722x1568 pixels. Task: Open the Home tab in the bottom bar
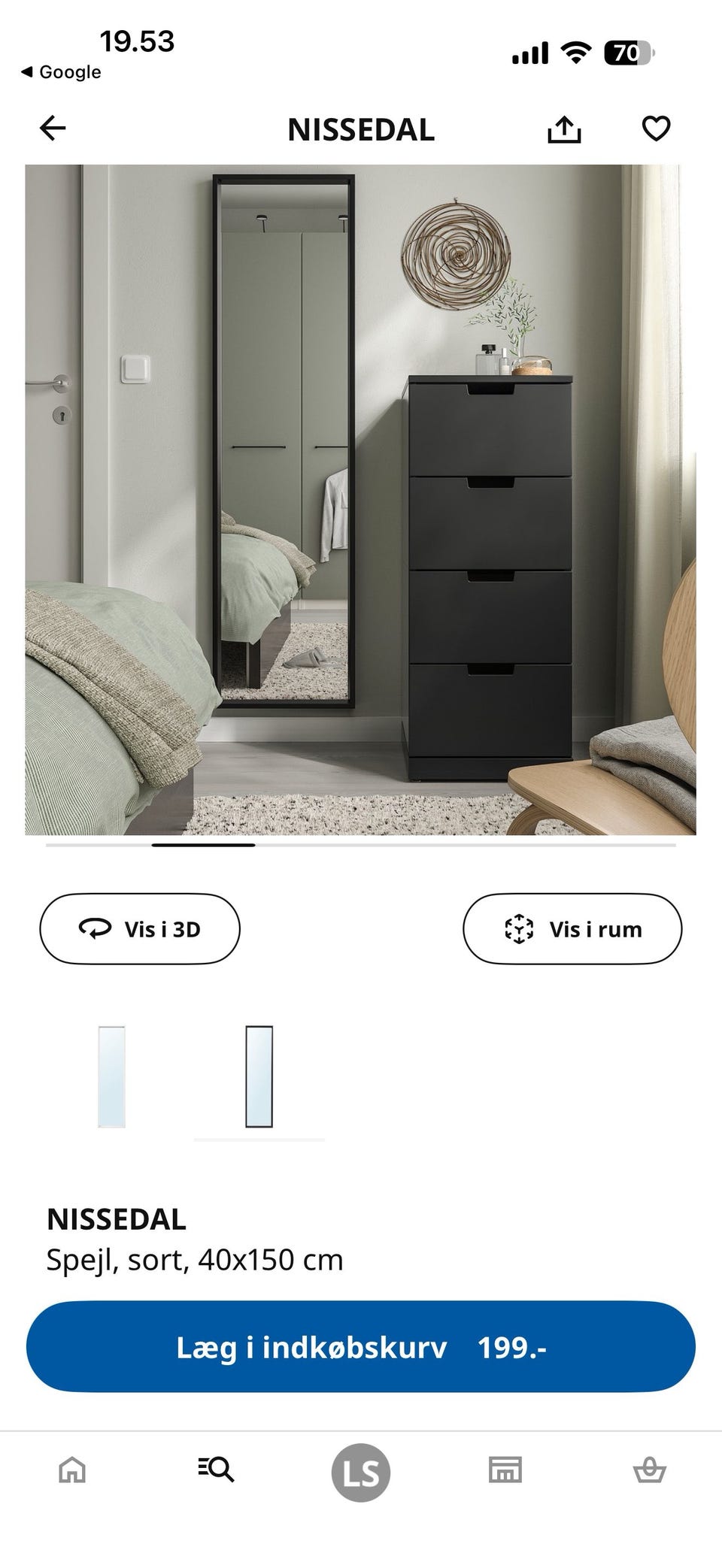pyautogui.click(x=72, y=1471)
